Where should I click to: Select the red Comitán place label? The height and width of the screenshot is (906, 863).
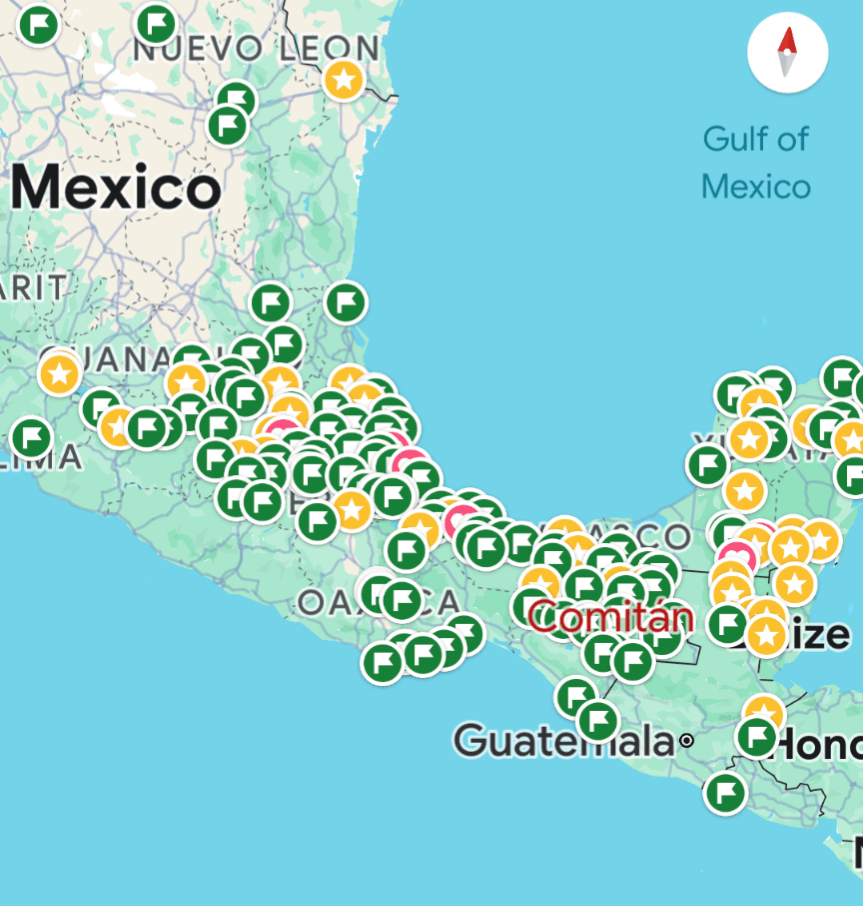611,617
